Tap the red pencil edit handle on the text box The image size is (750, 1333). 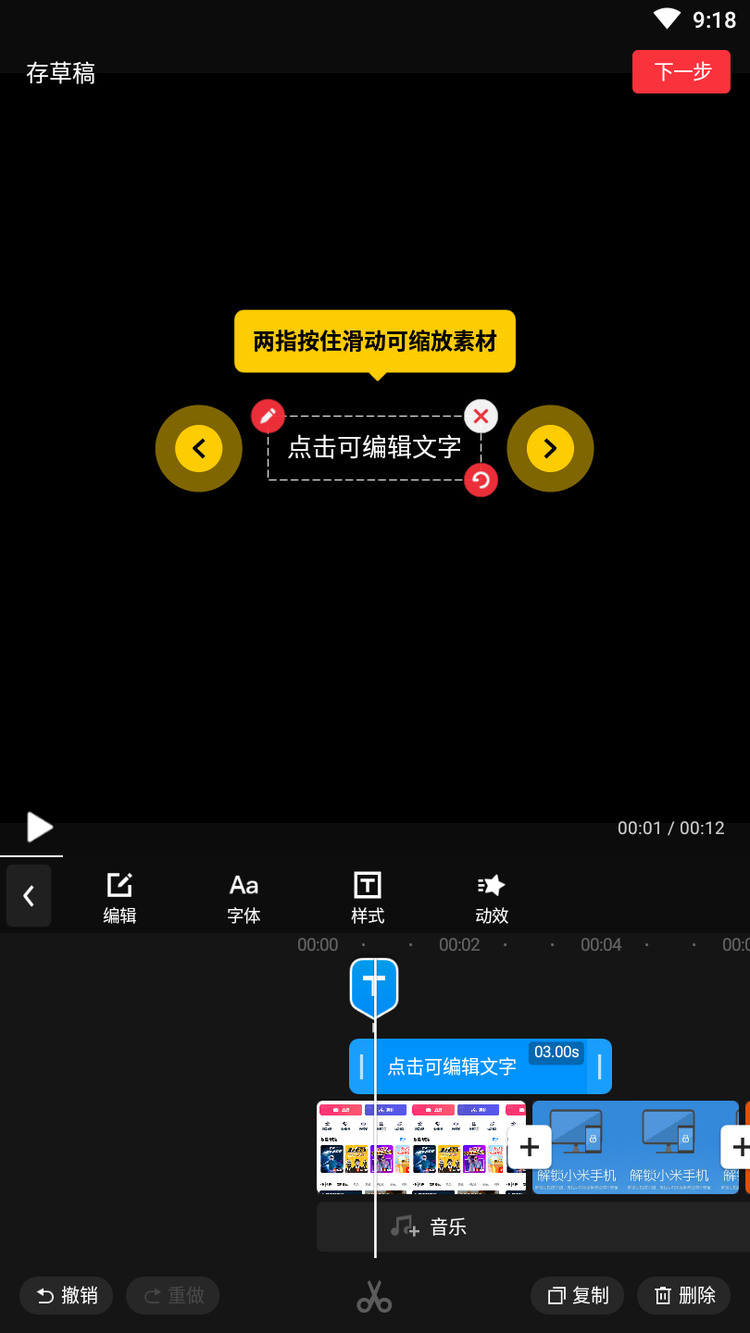click(x=268, y=416)
